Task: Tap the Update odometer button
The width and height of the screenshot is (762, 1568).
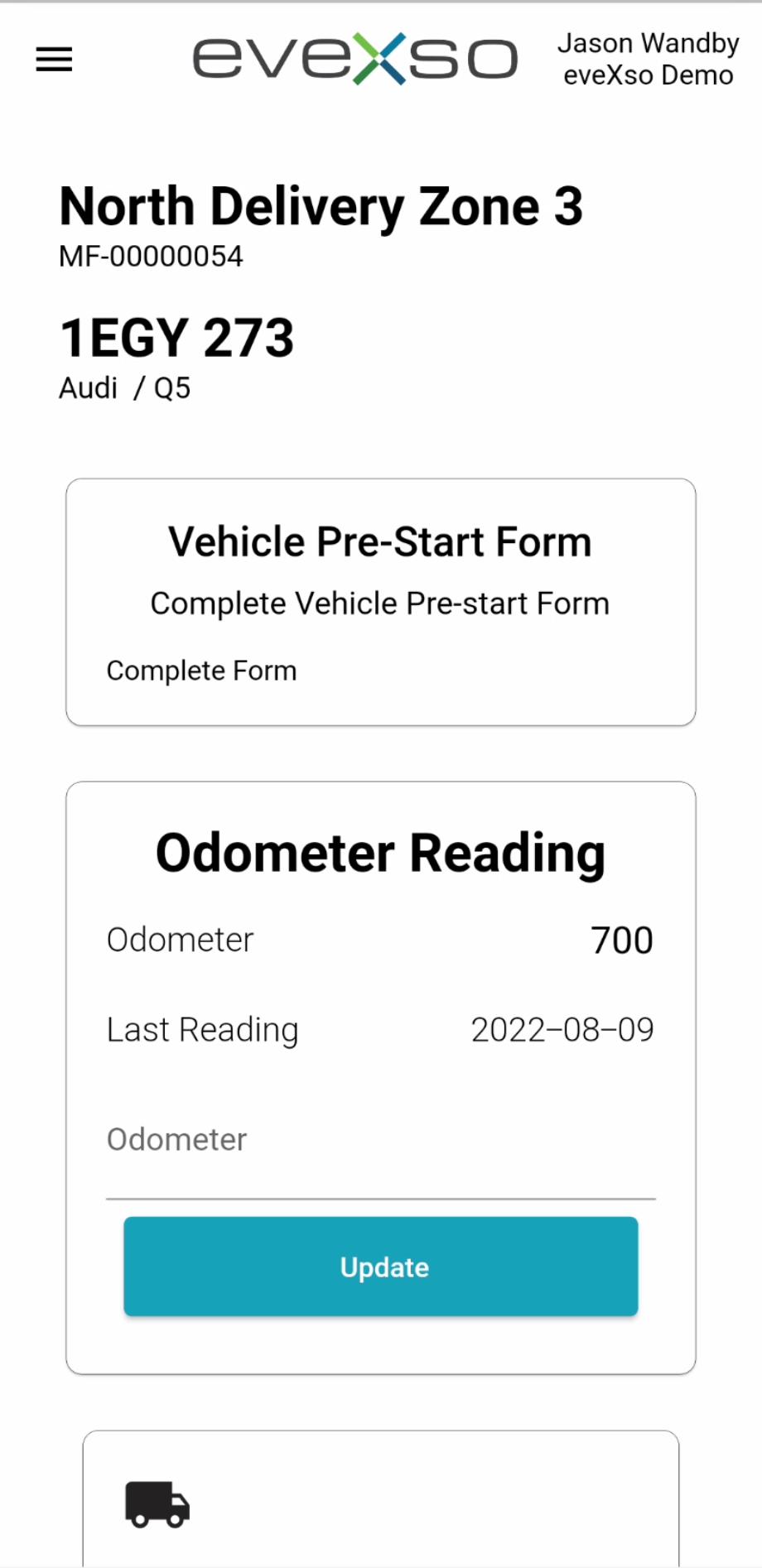Action: pos(381,1267)
